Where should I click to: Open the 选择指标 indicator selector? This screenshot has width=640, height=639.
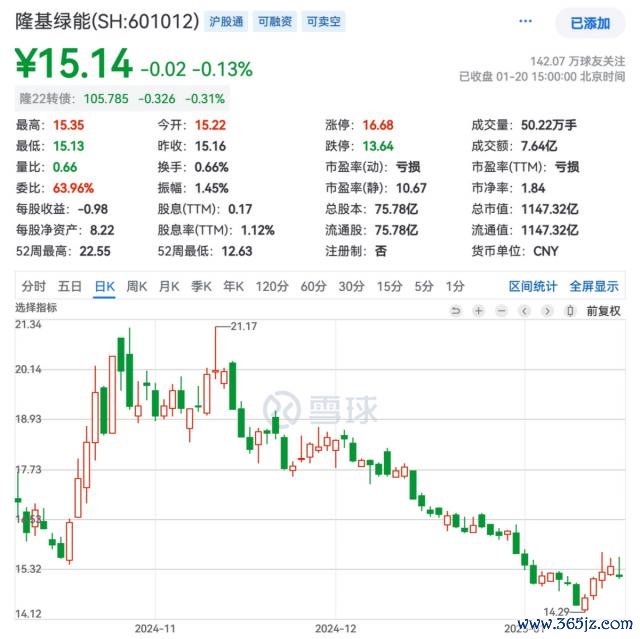pos(38,309)
